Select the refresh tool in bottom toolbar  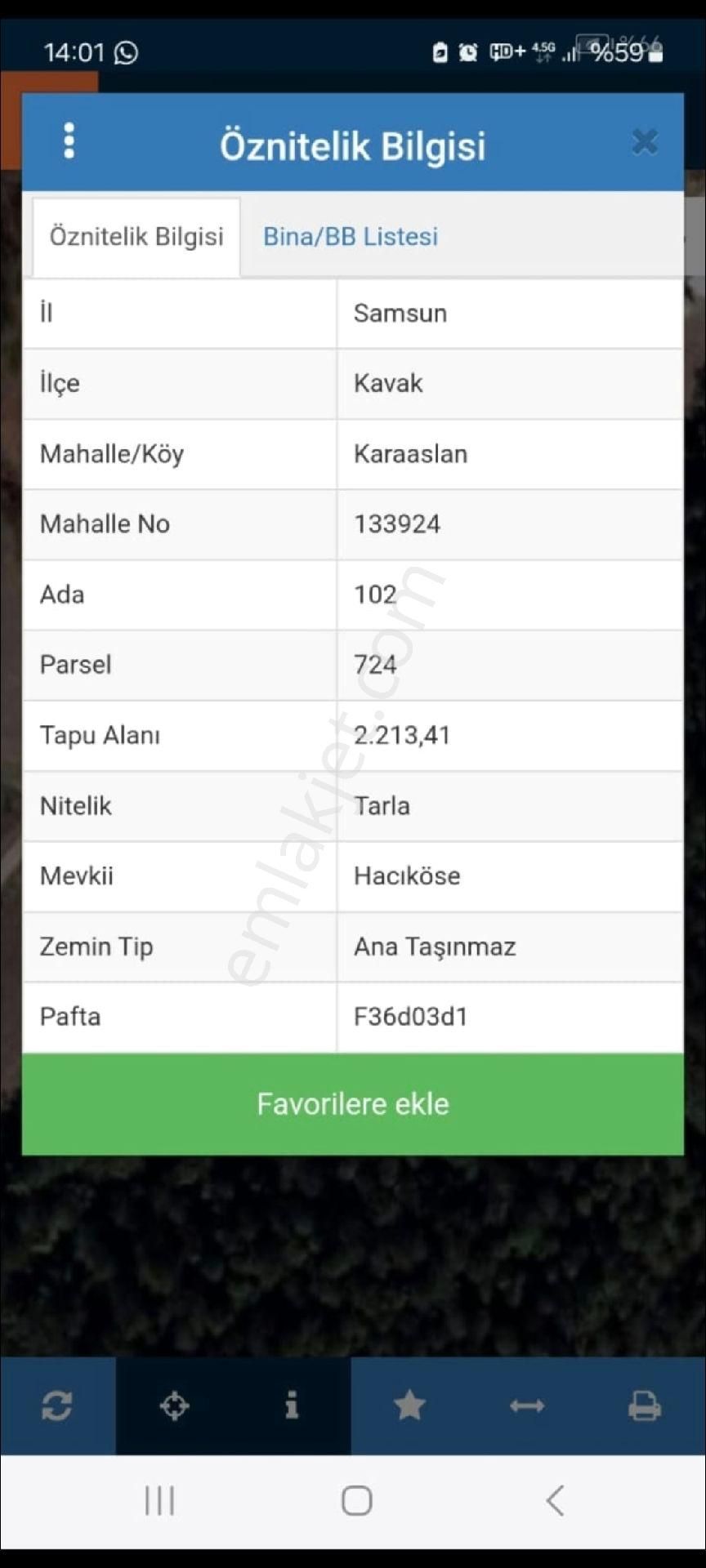(56, 1406)
